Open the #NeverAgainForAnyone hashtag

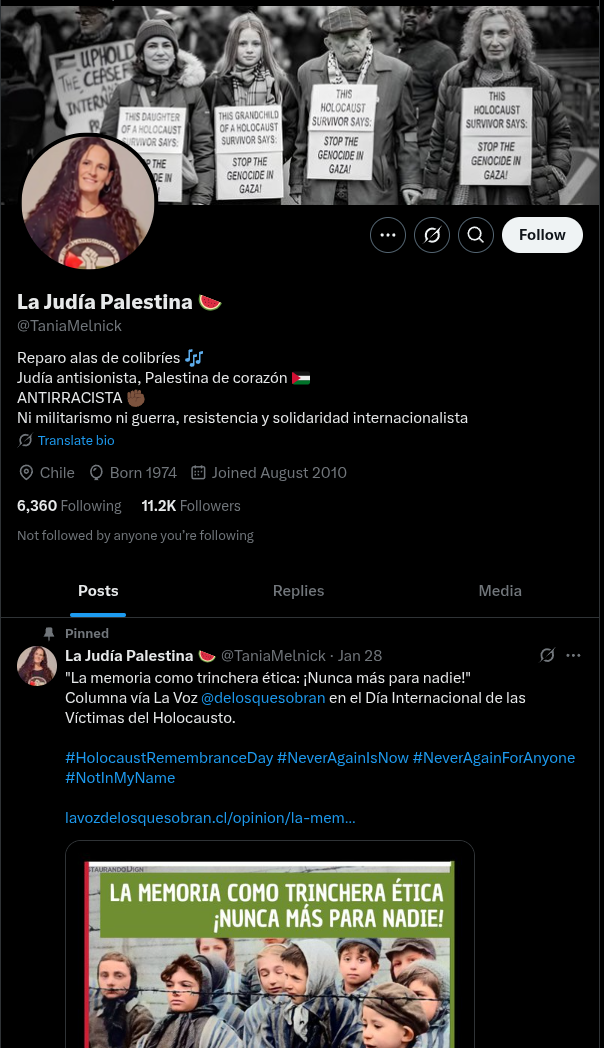coord(494,758)
